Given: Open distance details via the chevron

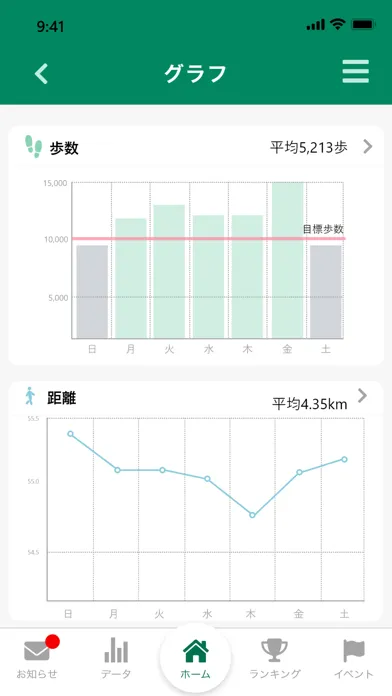Looking at the screenshot, I should tap(363, 395).
